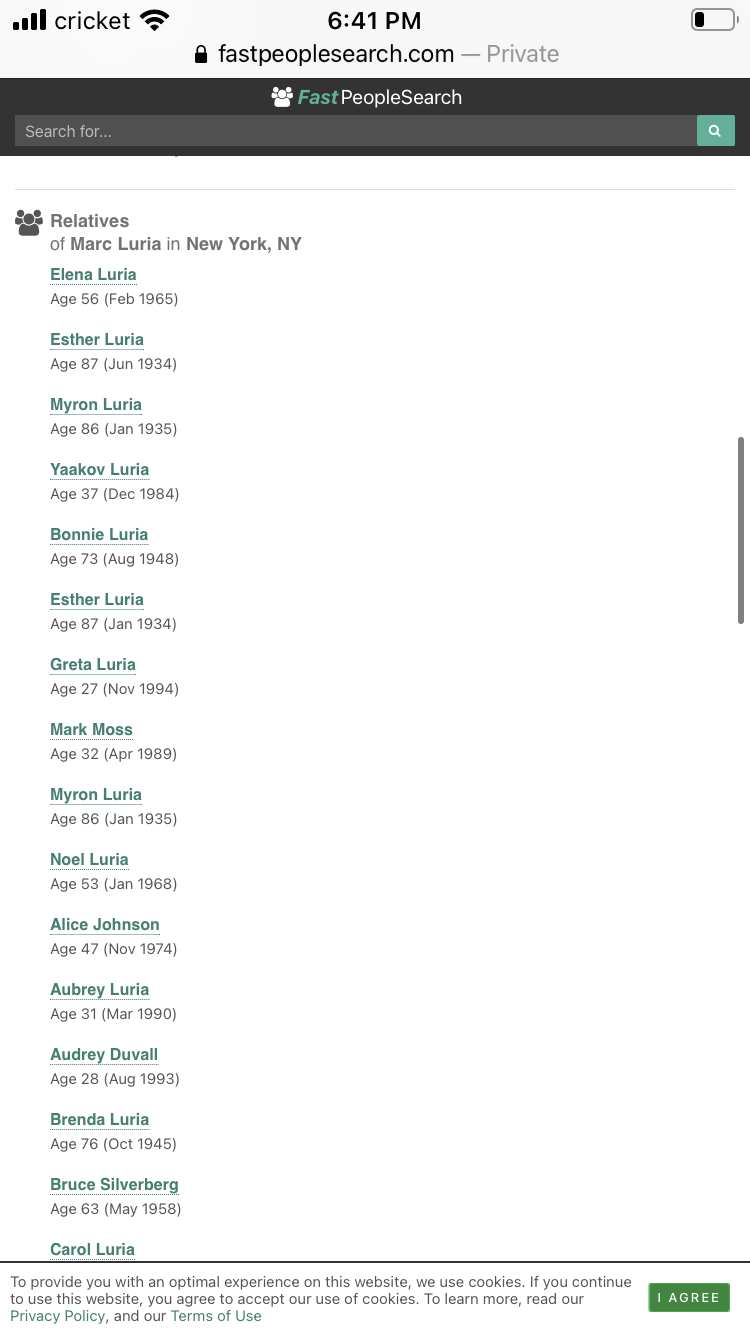The width and height of the screenshot is (750, 1334).
Task: View Brenda Luria's profile
Action: [x=99, y=1119]
